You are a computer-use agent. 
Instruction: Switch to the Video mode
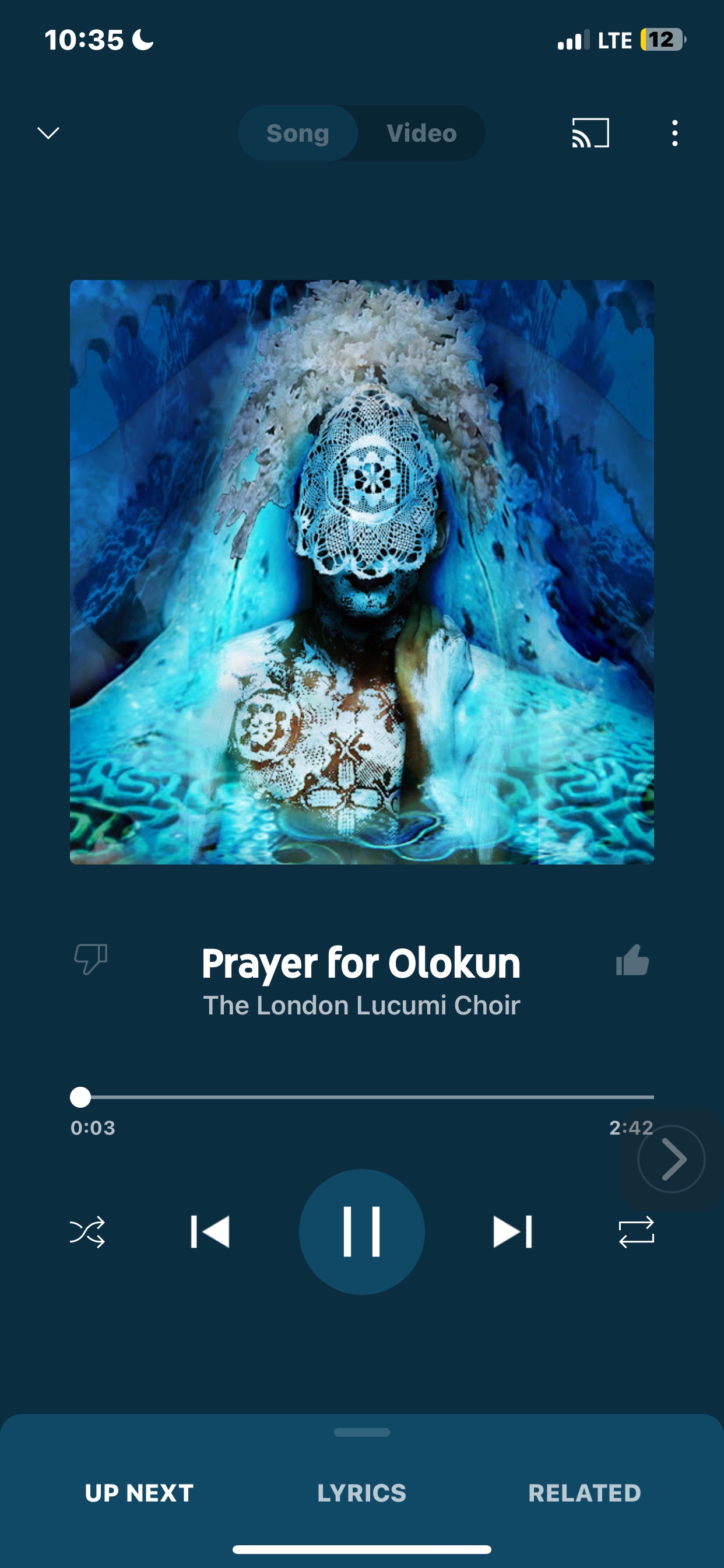click(x=421, y=132)
